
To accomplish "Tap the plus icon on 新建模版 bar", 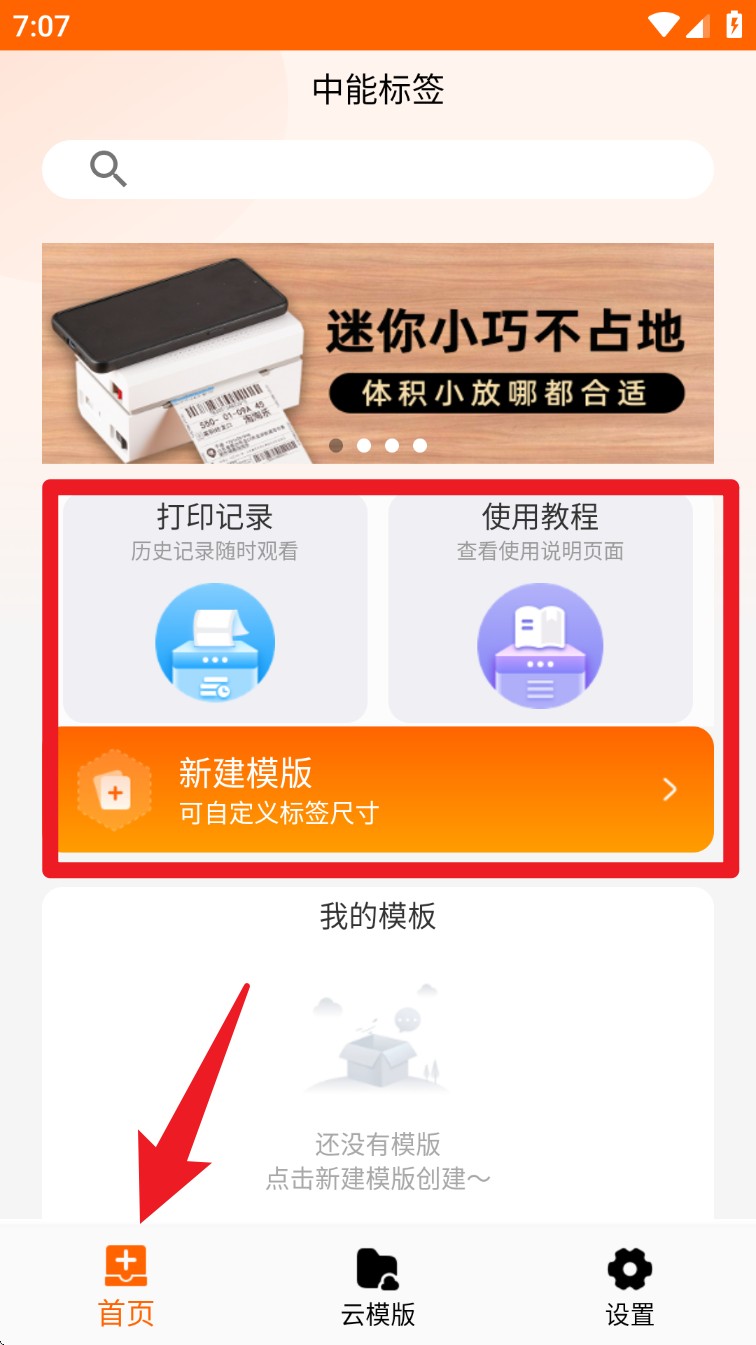I will [x=115, y=790].
